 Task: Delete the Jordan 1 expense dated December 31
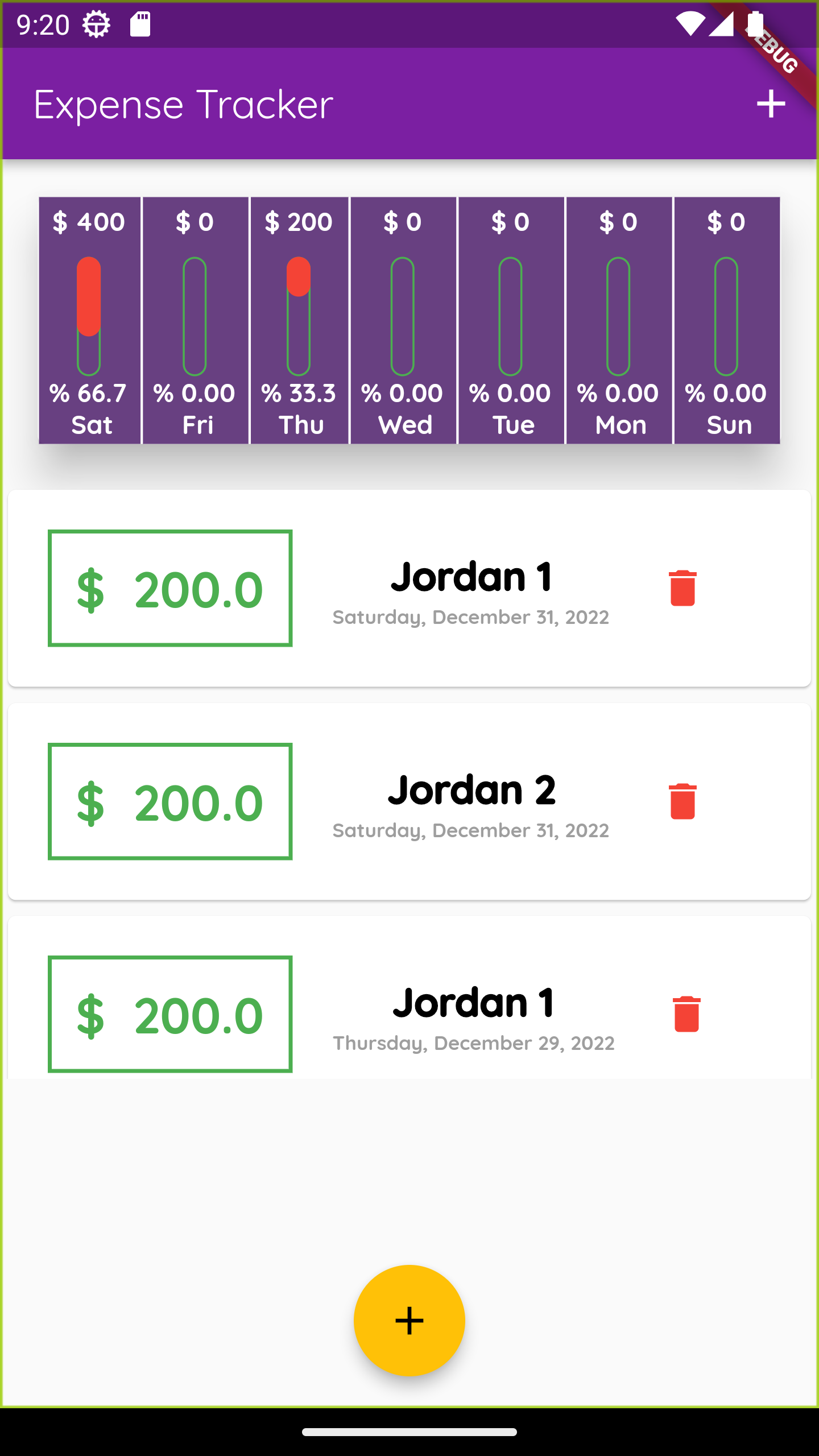682,588
